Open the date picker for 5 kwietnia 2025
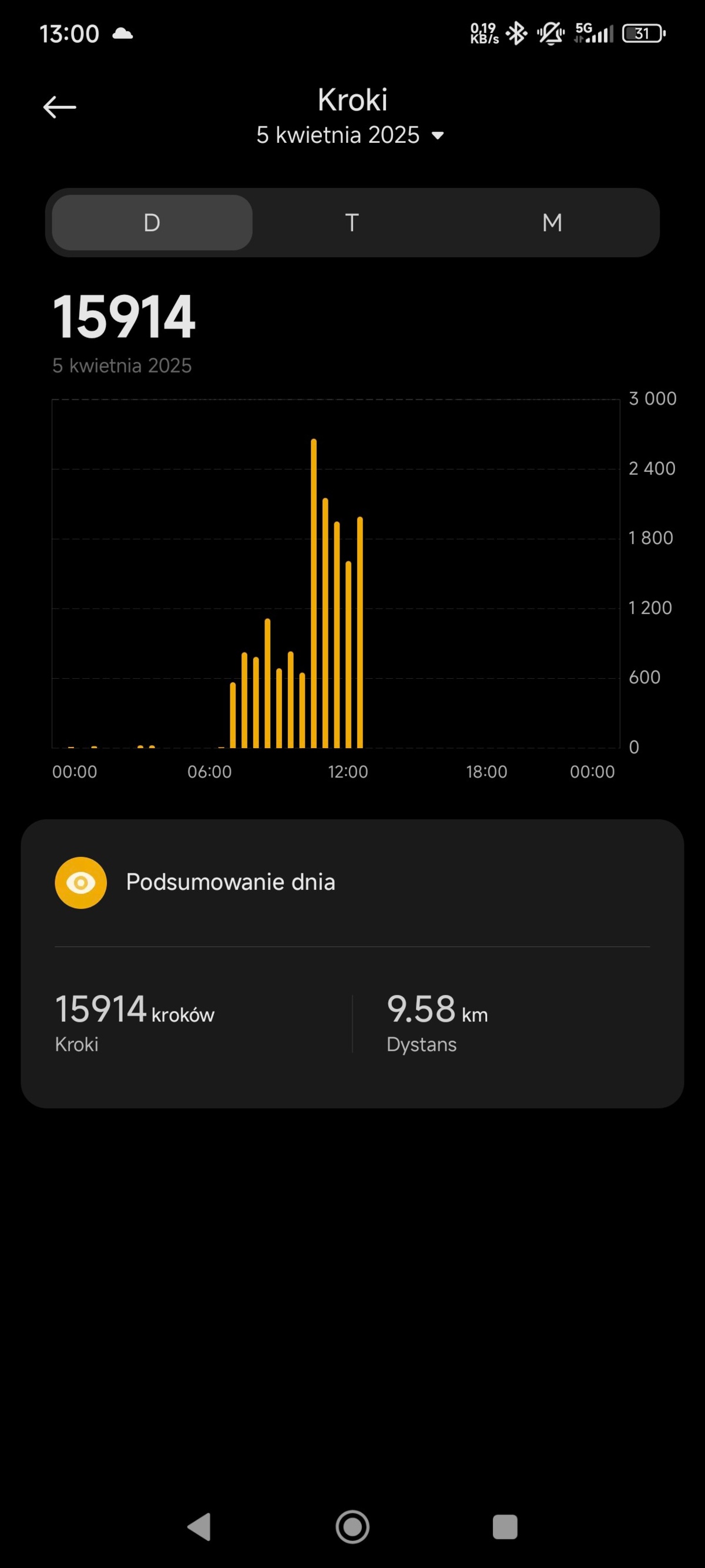Image resolution: width=705 pixels, height=1568 pixels. coord(350,135)
